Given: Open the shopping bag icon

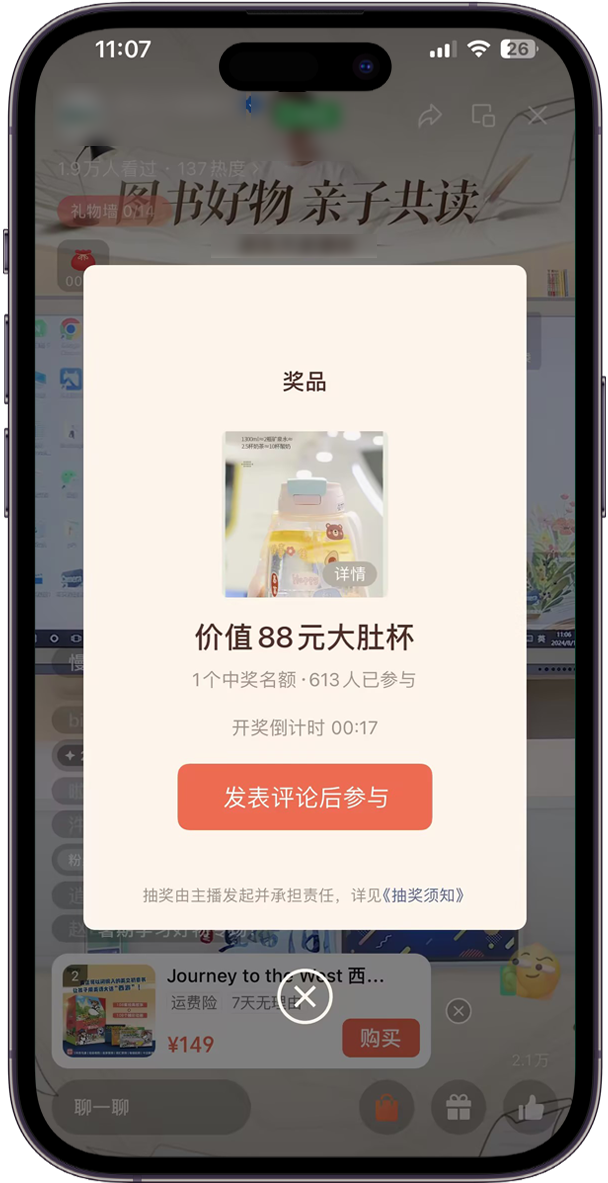Looking at the screenshot, I should click(387, 1108).
